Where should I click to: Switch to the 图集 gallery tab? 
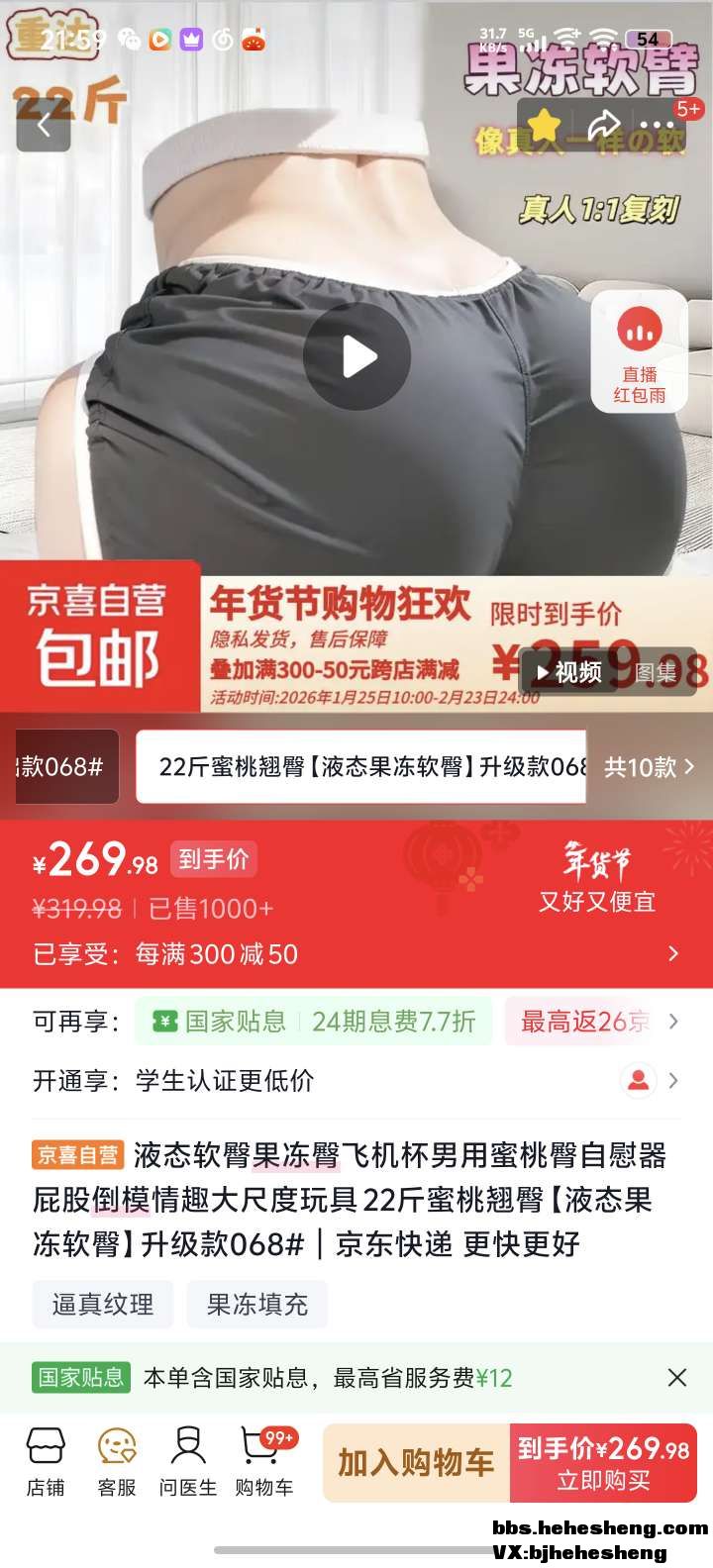point(656,673)
